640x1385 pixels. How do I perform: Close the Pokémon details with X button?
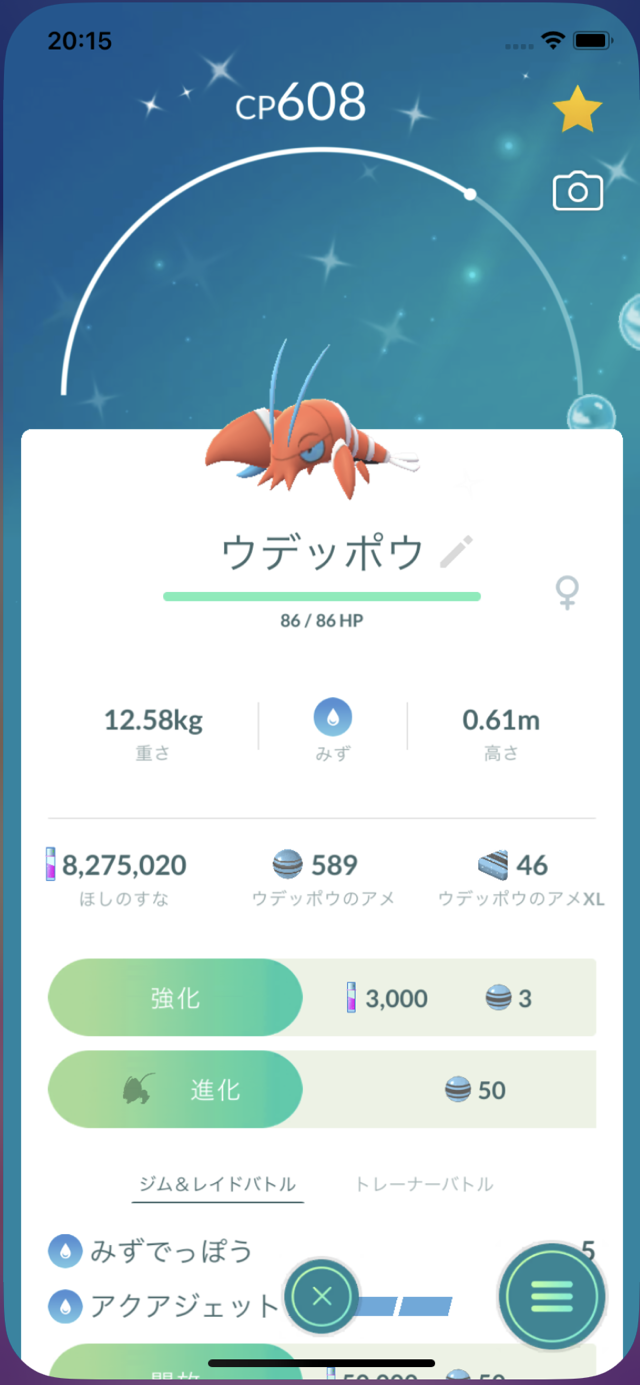pyautogui.click(x=322, y=1297)
